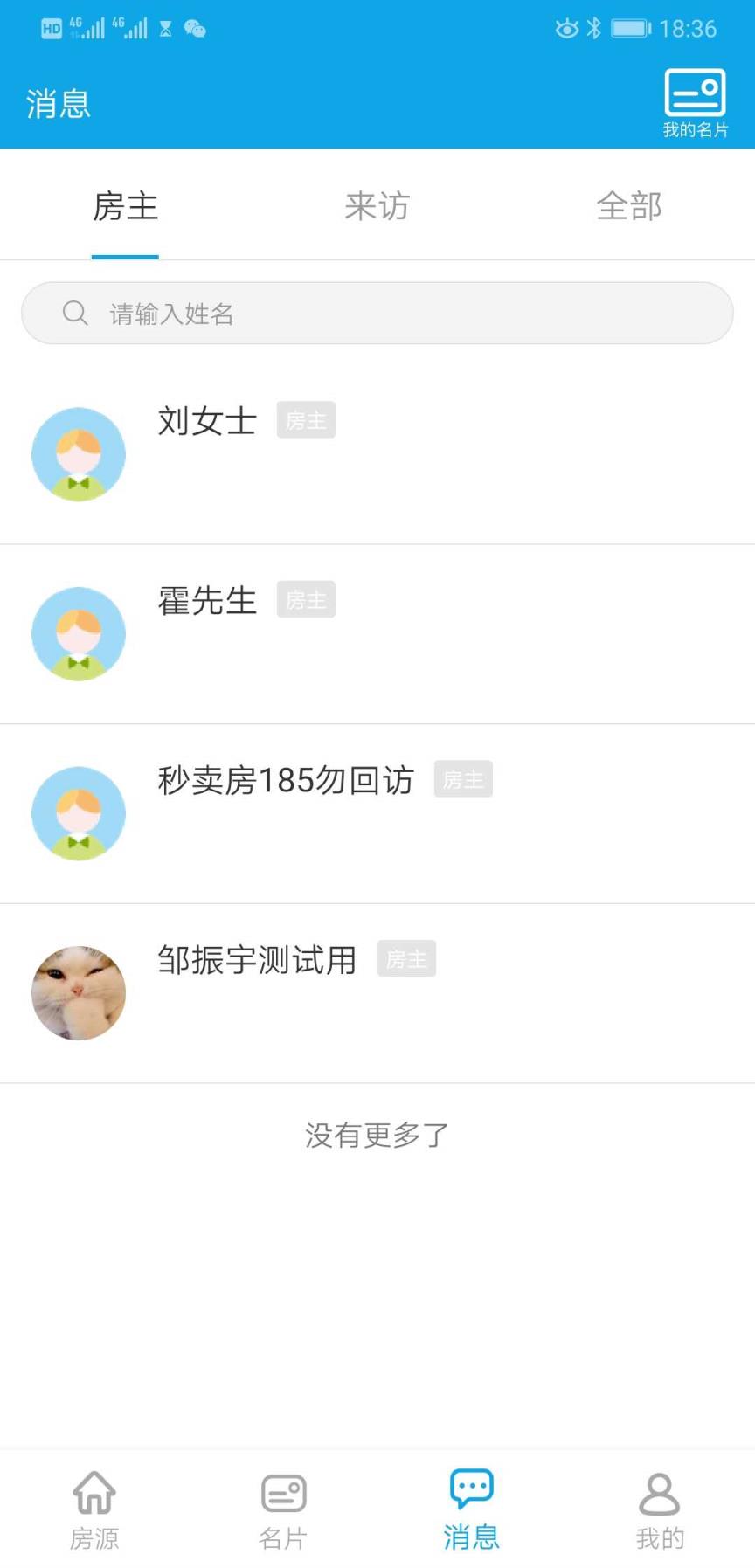Switch to the 全部 tab
The width and height of the screenshot is (755, 1568).
(x=628, y=205)
